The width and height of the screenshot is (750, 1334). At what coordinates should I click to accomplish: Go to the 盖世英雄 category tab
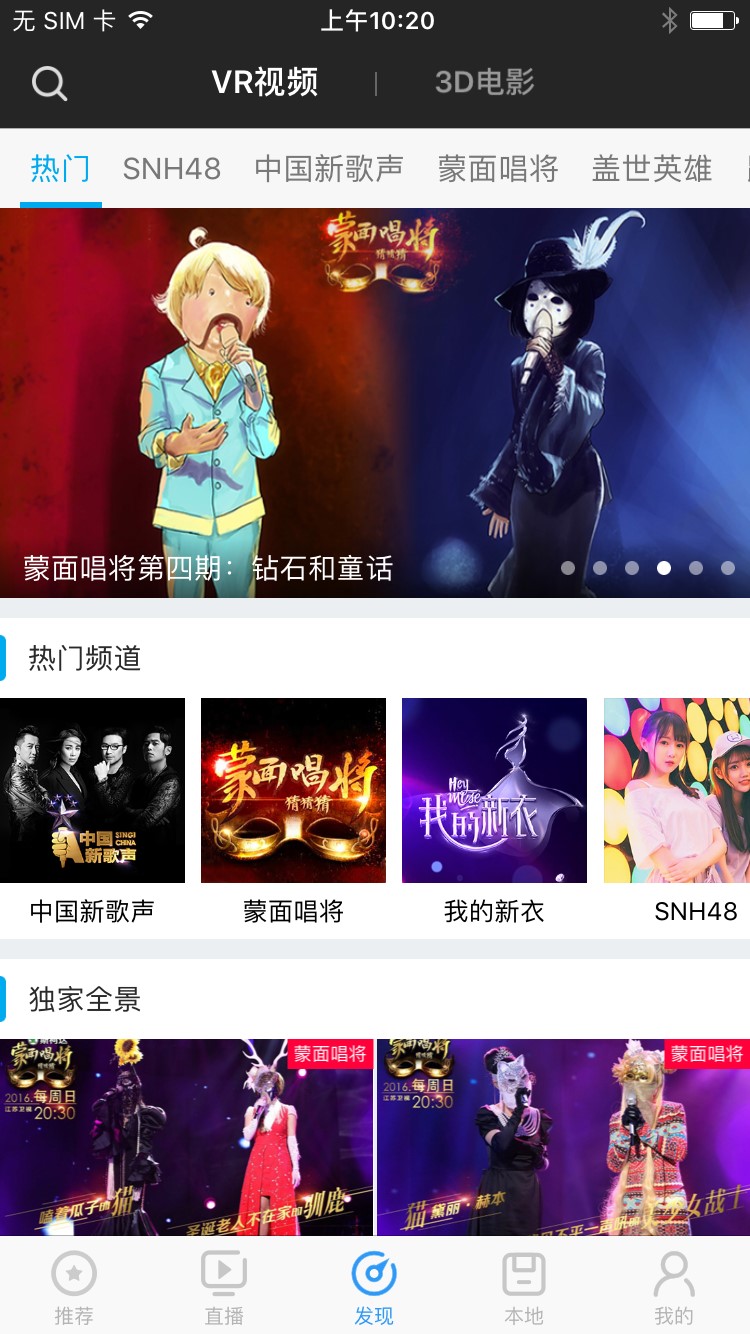(x=652, y=169)
